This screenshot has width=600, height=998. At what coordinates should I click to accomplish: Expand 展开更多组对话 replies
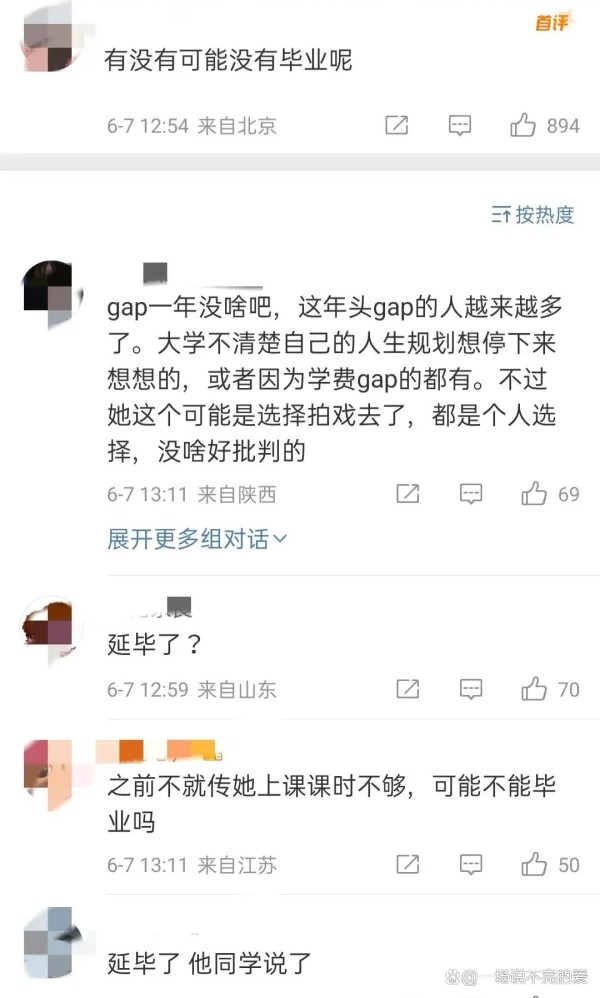pos(197,539)
